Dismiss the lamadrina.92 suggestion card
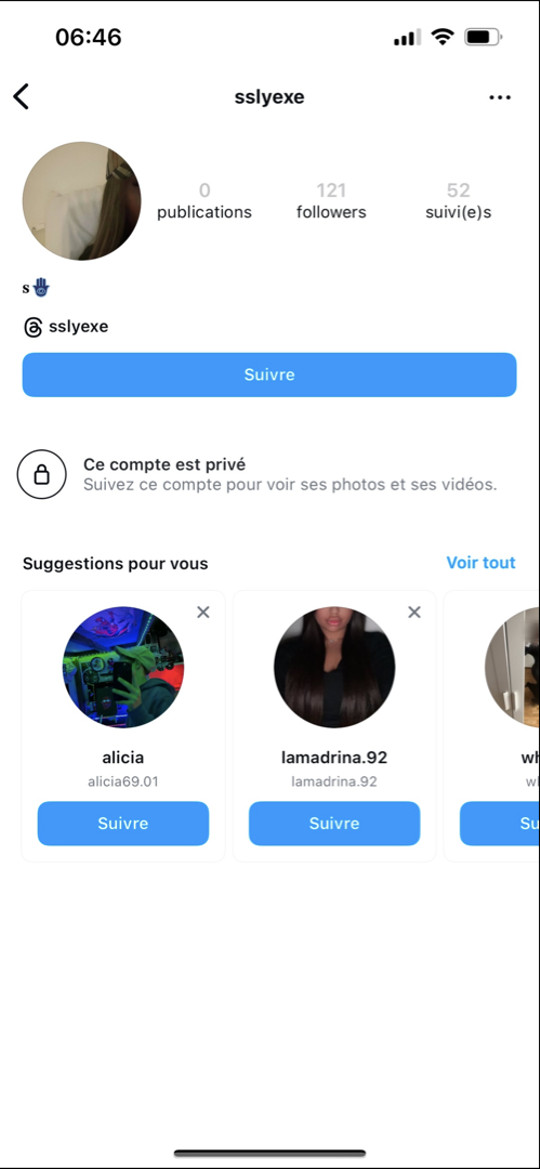The height and width of the screenshot is (1169, 540). coord(415,612)
